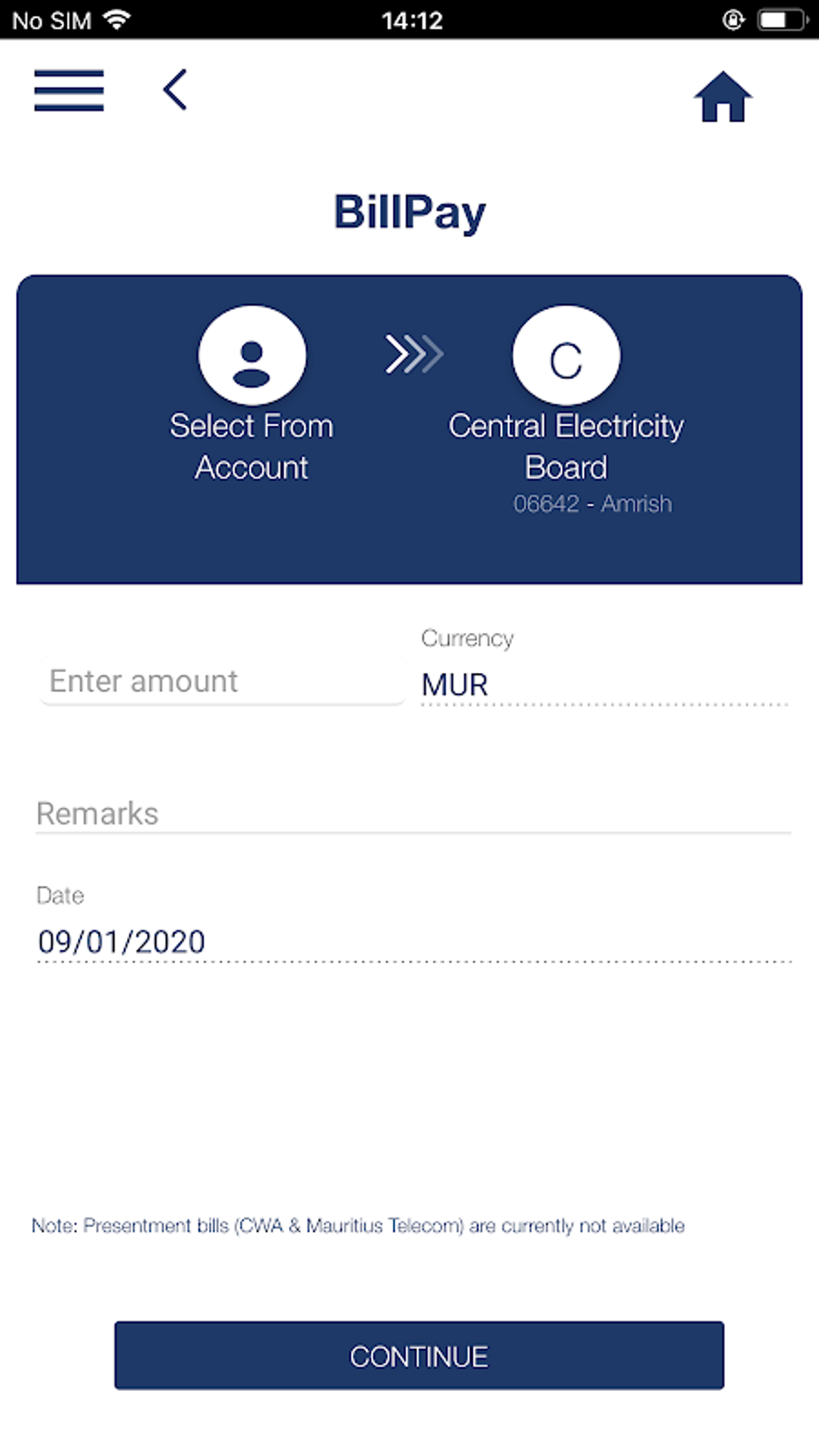Focus the Enter amount field
This screenshot has width=819, height=1456.
(x=222, y=680)
